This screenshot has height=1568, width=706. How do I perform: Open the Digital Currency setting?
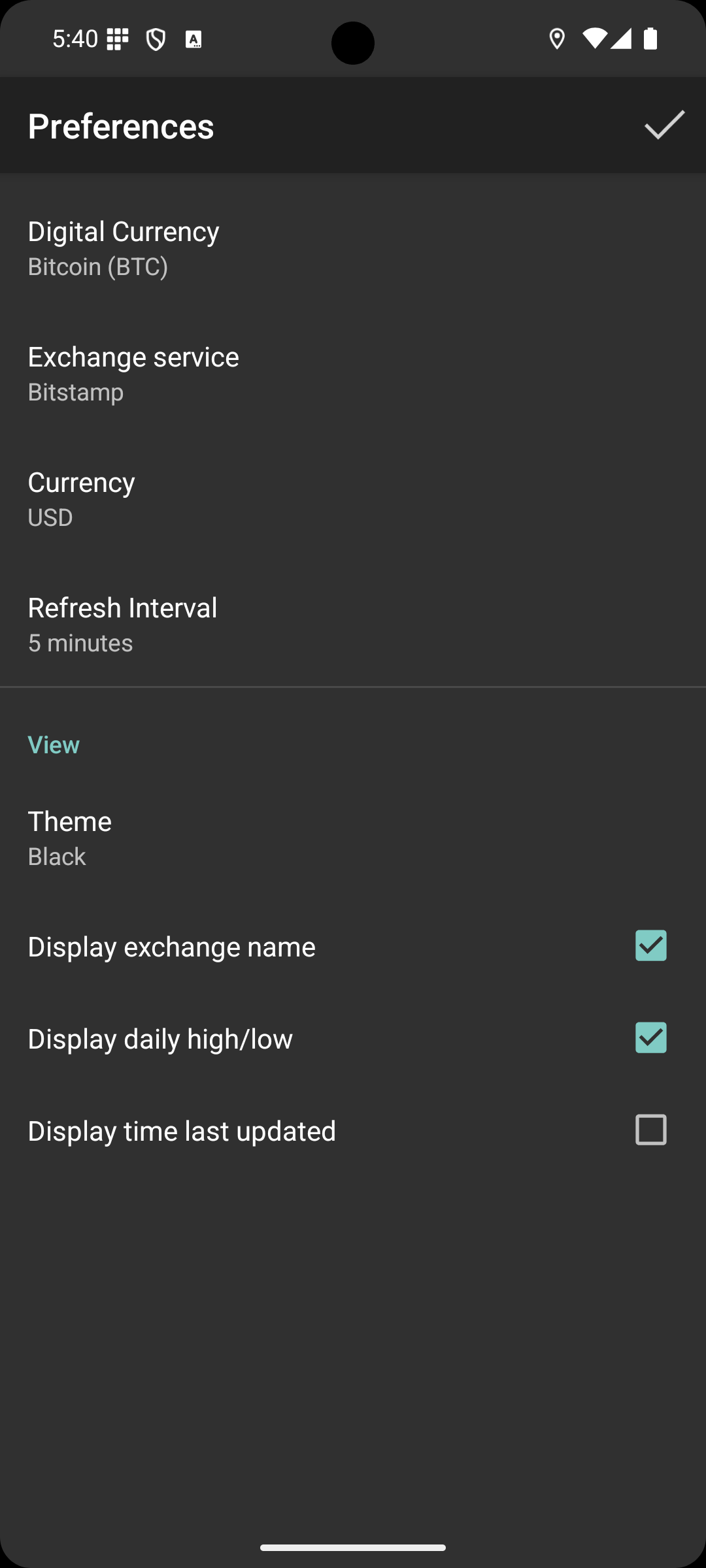pos(353,248)
